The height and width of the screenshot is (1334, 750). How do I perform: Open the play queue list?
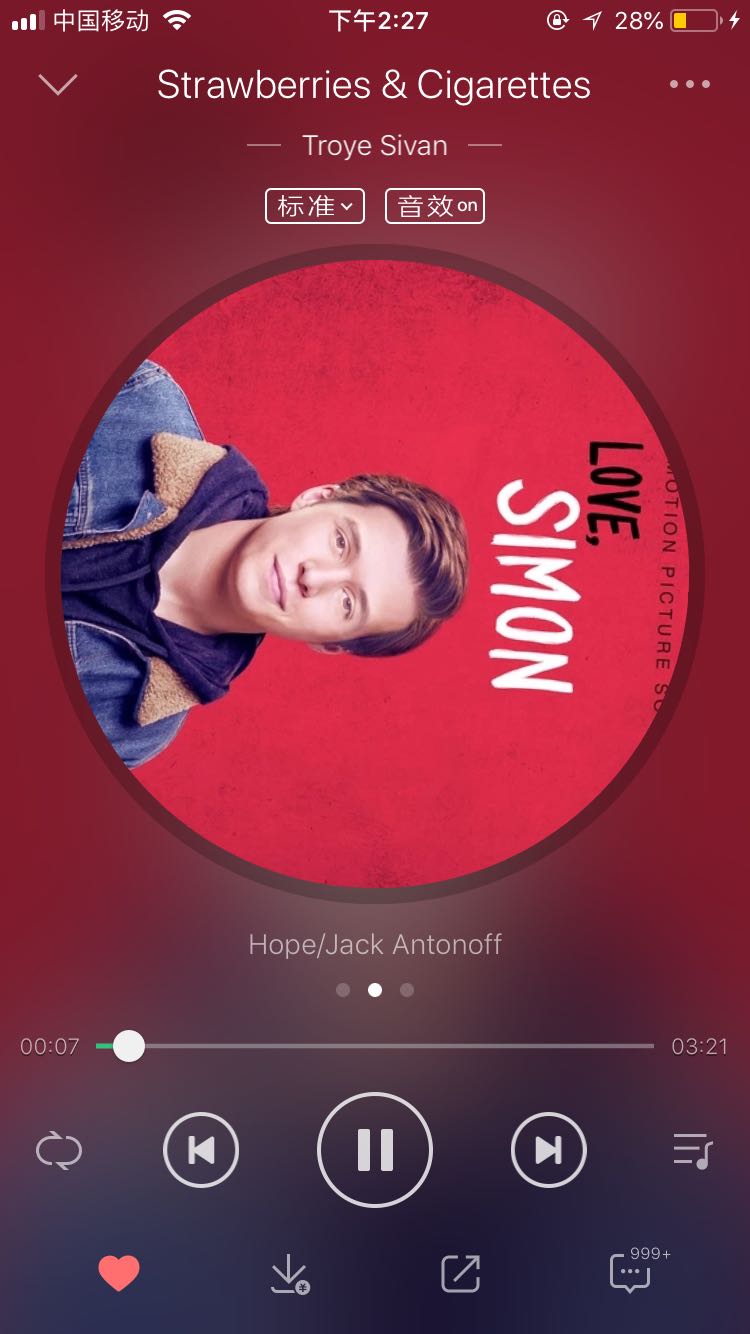[692, 1150]
